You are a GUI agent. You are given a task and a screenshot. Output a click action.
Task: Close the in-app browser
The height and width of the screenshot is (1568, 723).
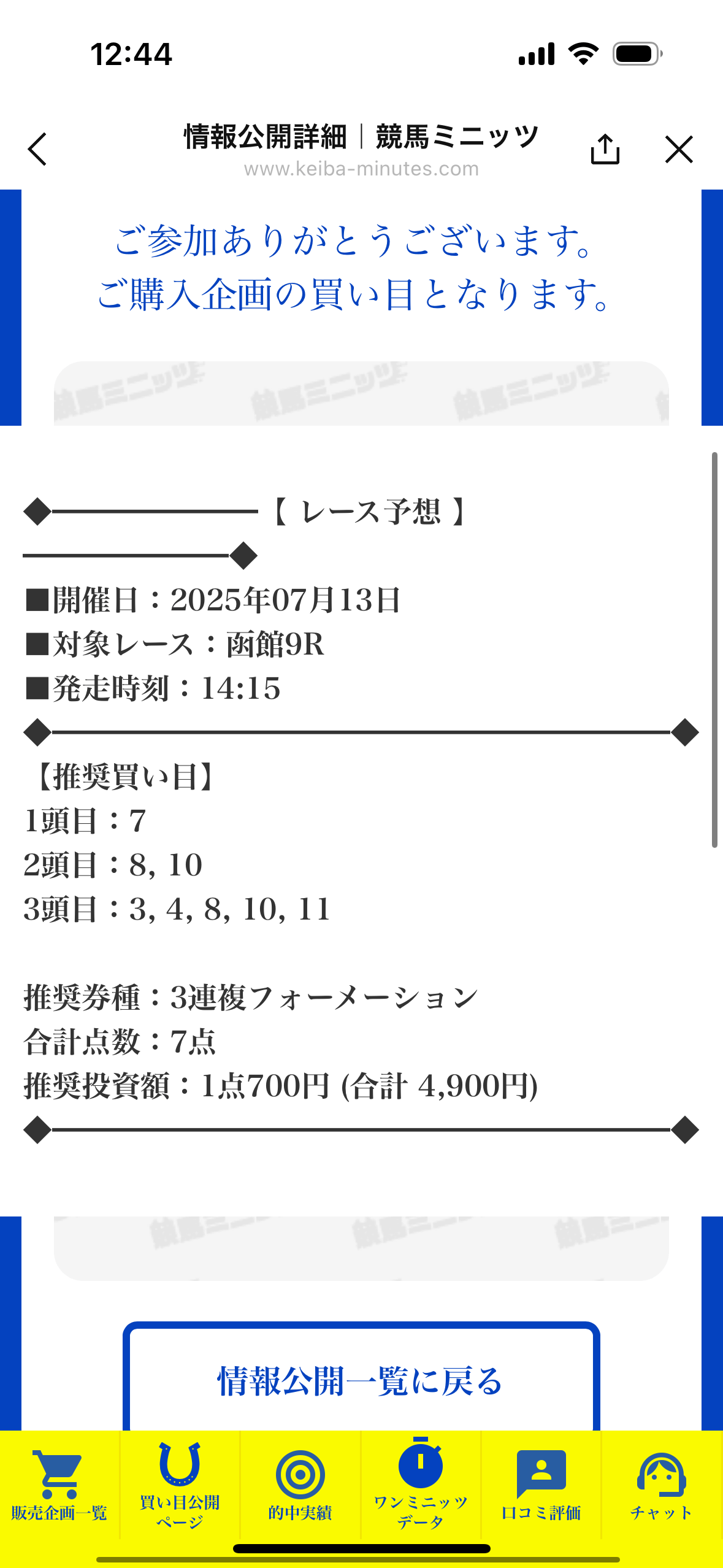click(679, 149)
